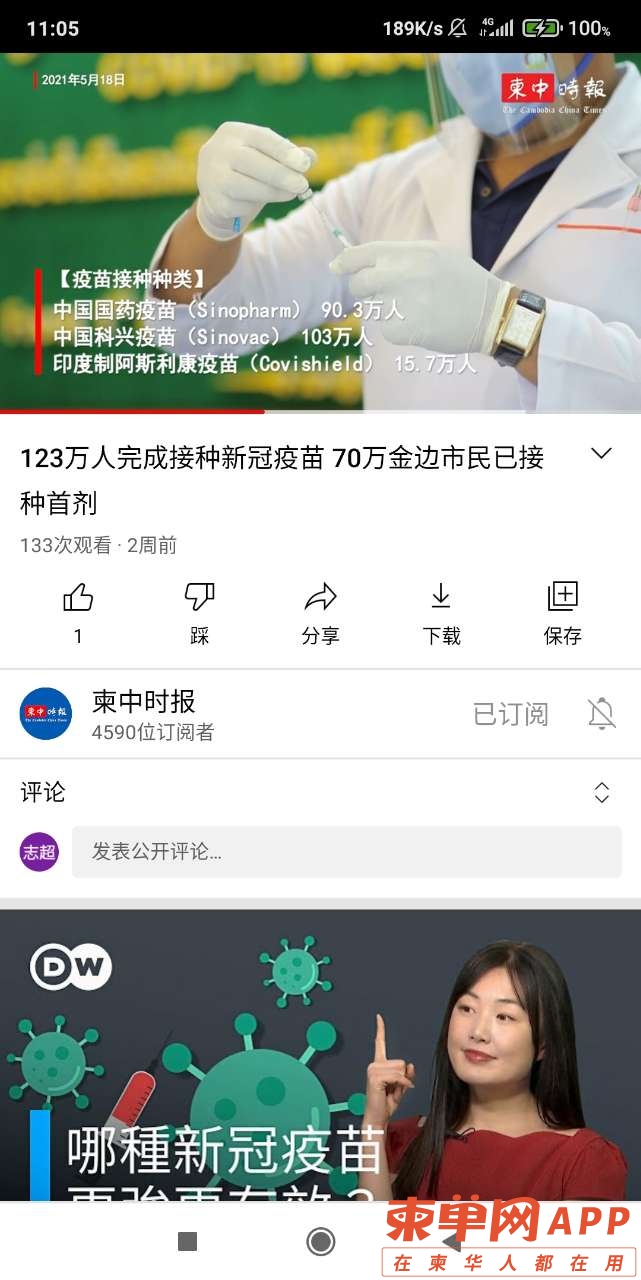Tap the video player to show controls
The width and height of the screenshot is (641, 1280).
pos(320,232)
